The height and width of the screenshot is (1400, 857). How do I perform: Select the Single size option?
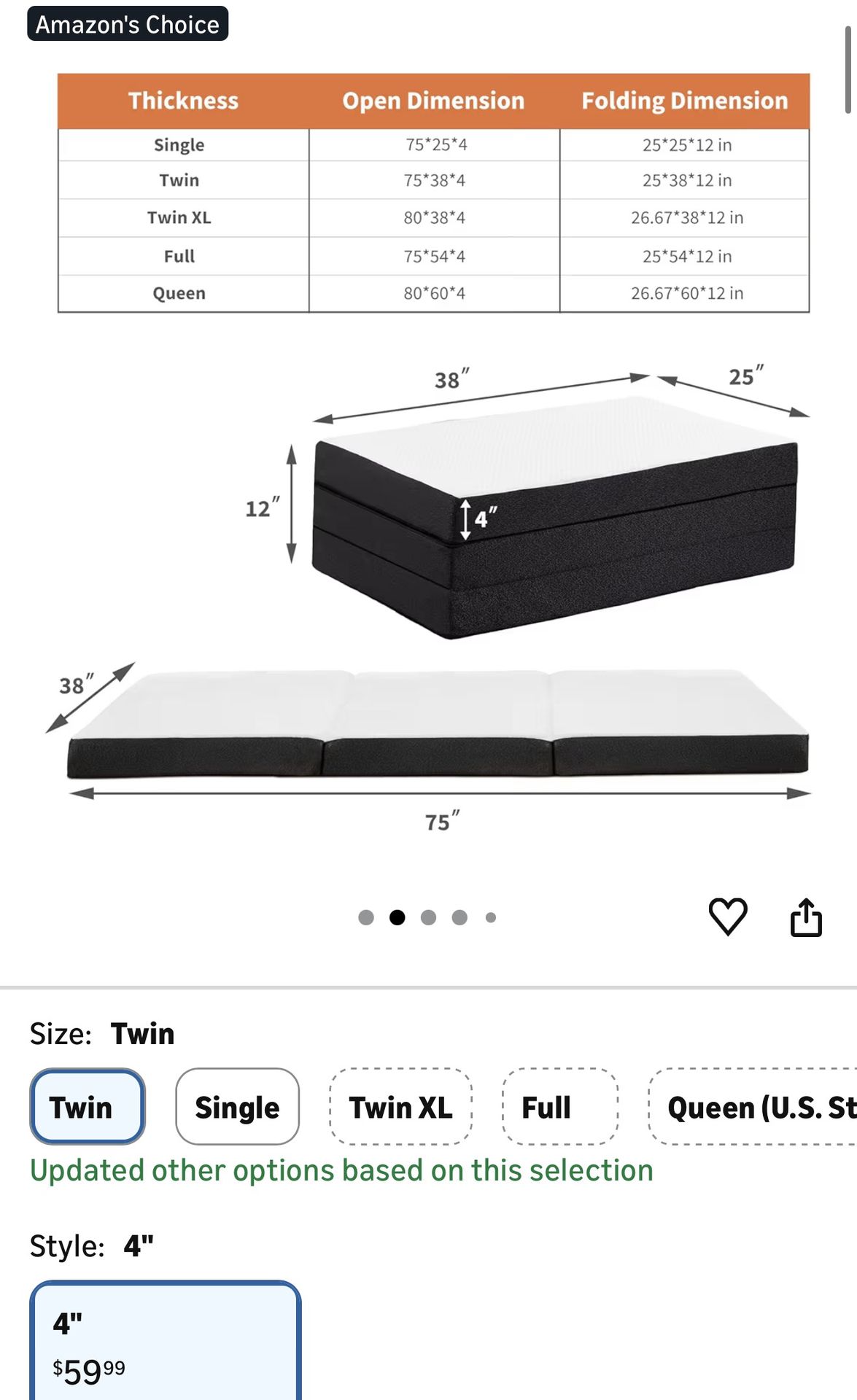pyautogui.click(x=237, y=1107)
